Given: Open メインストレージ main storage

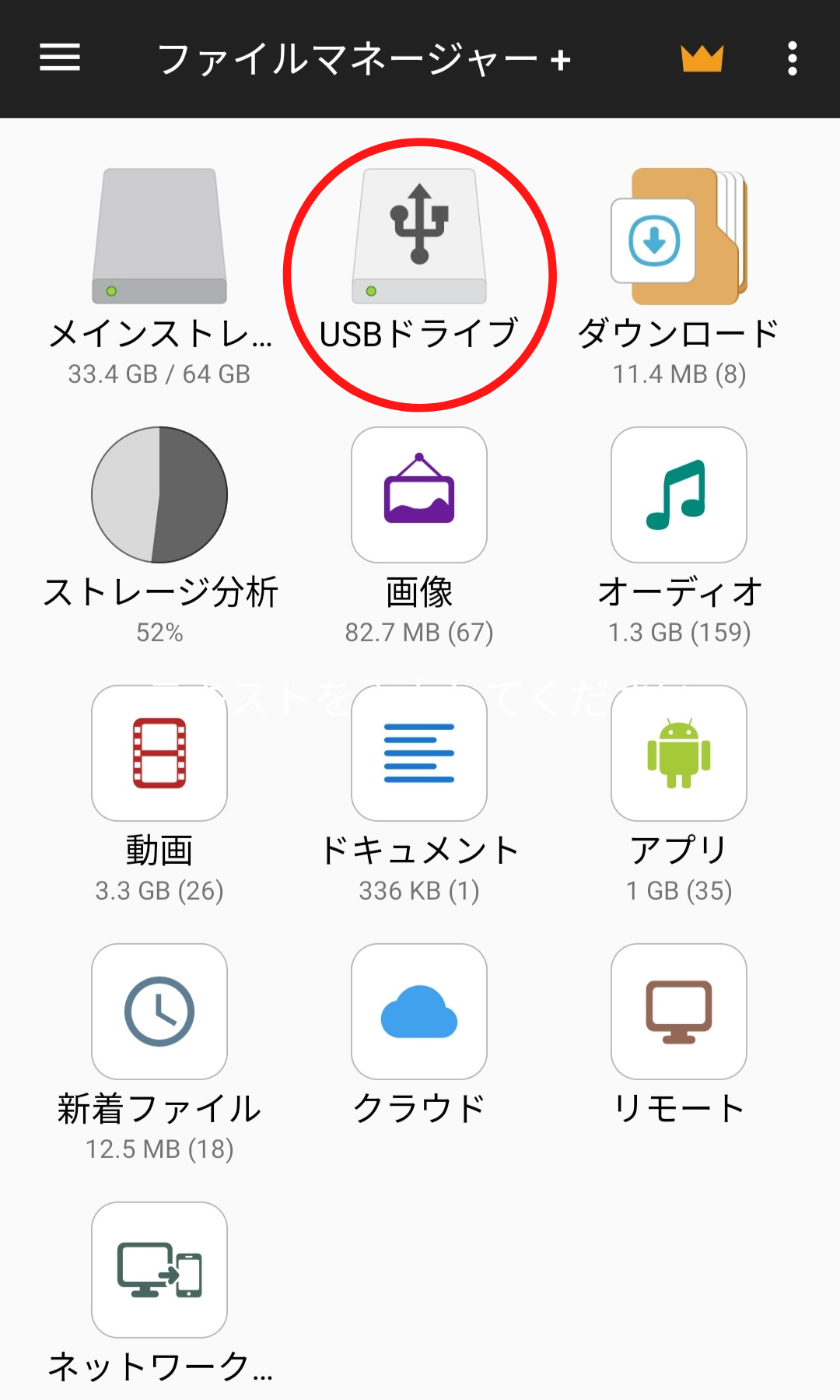Looking at the screenshot, I should pyautogui.click(x=159, y=237).
